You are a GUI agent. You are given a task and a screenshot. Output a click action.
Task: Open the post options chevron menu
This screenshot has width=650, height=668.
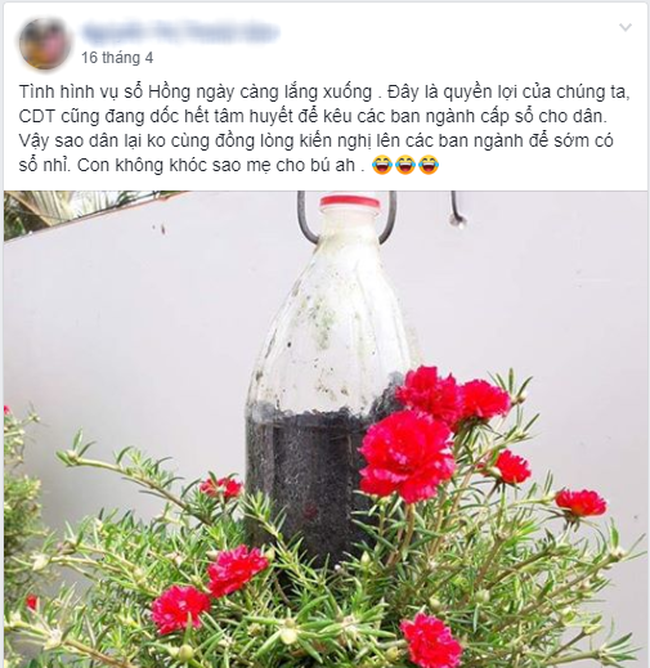pos(625,27)
